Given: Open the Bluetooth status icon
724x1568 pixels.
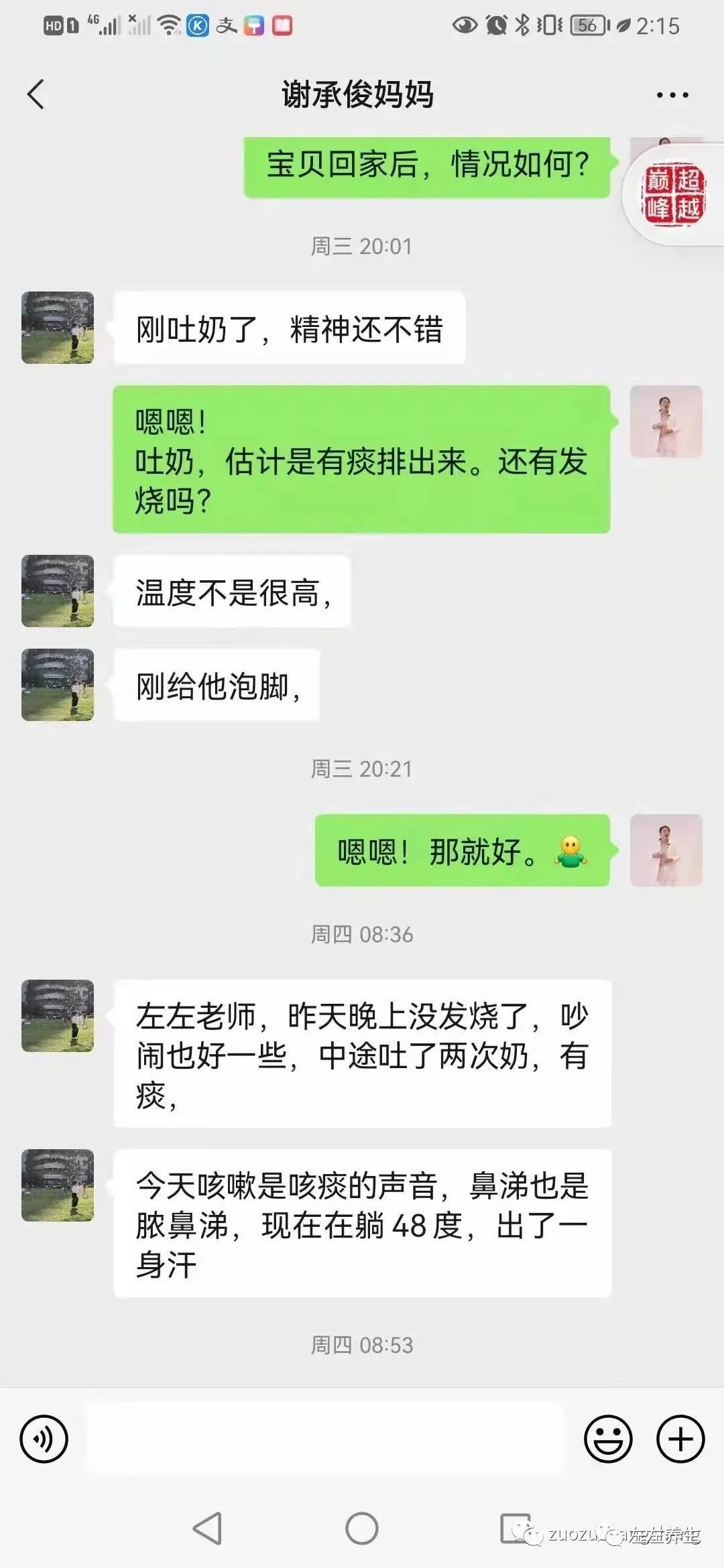Looking at the screenshot, I should click(522, 25).
